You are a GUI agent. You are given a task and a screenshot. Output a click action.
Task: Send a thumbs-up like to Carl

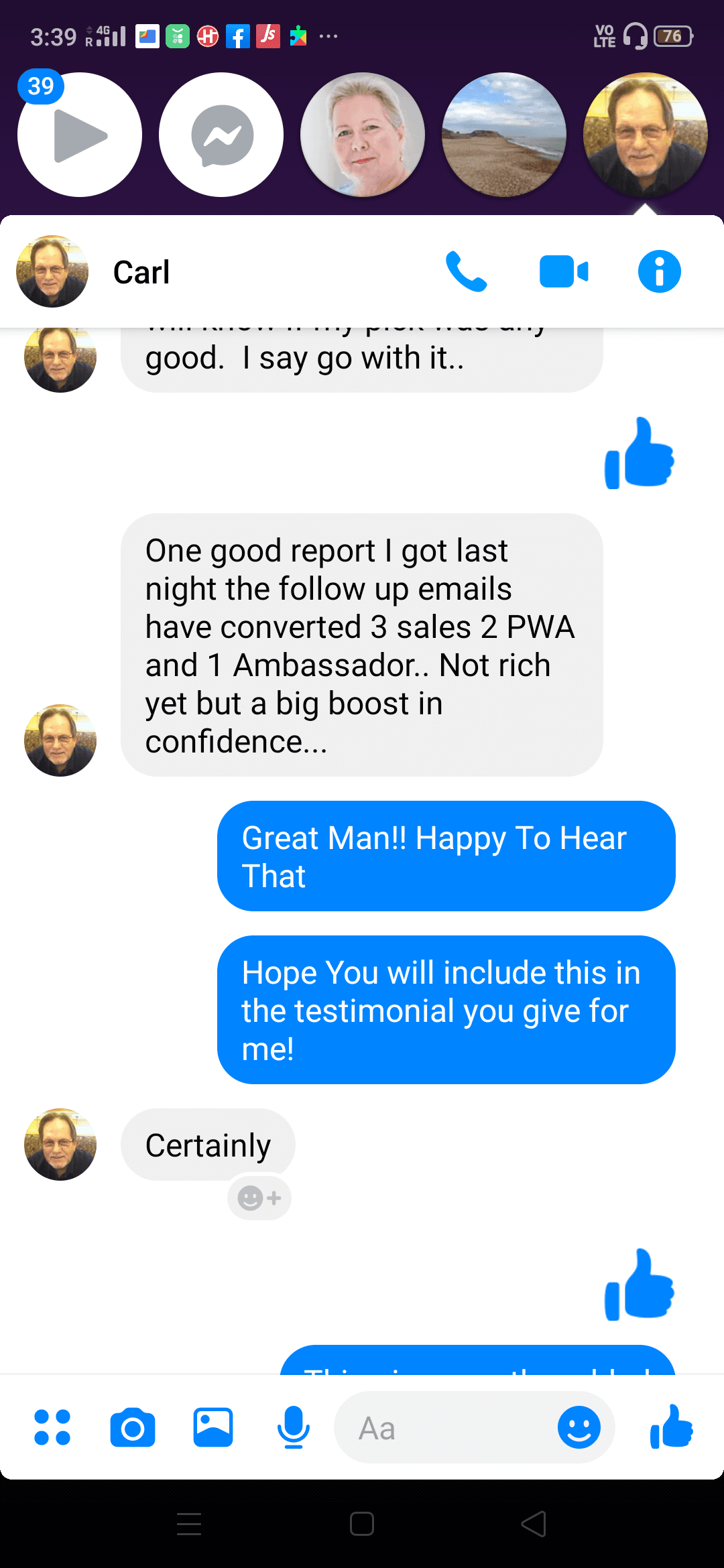point(672,1427)
